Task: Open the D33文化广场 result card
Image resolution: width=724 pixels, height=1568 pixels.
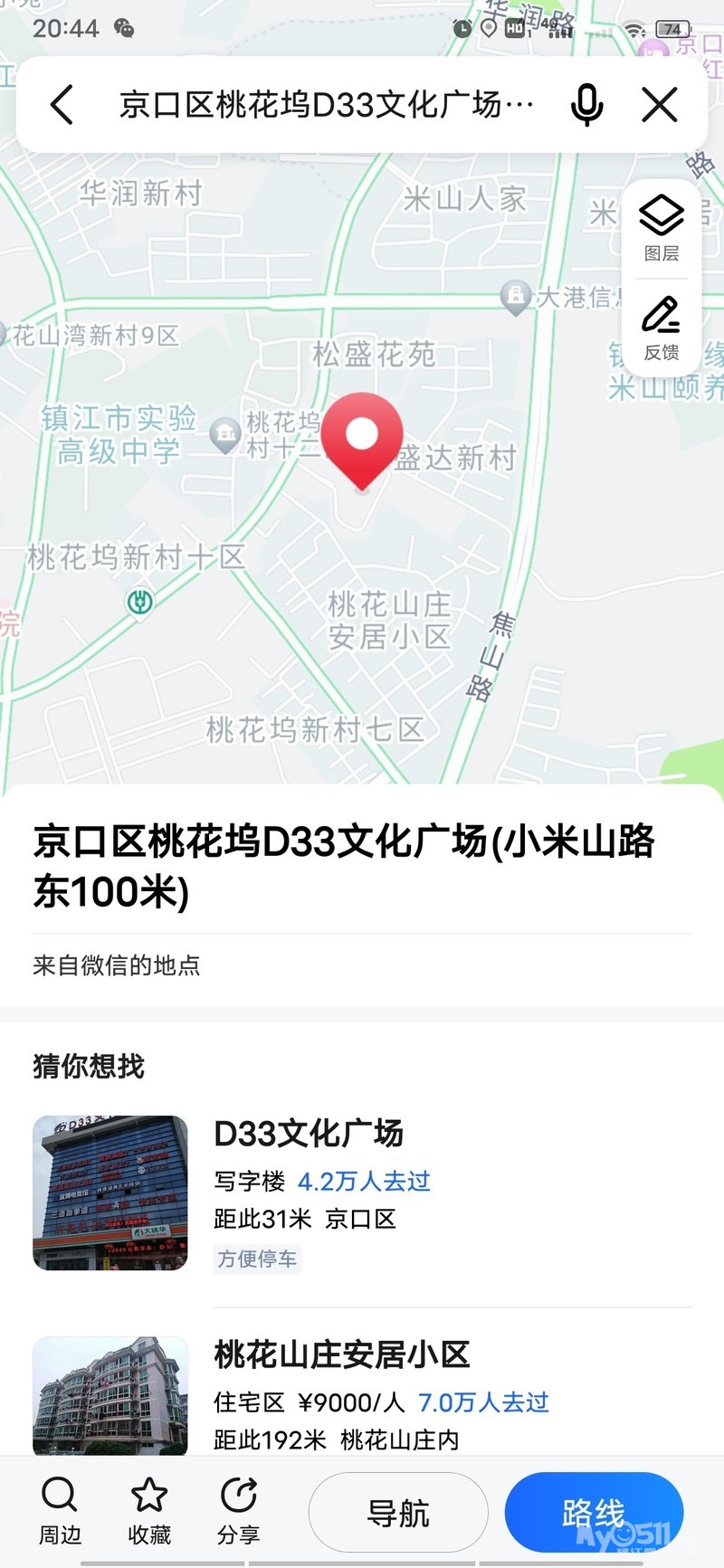Action: coord(362,1193)
